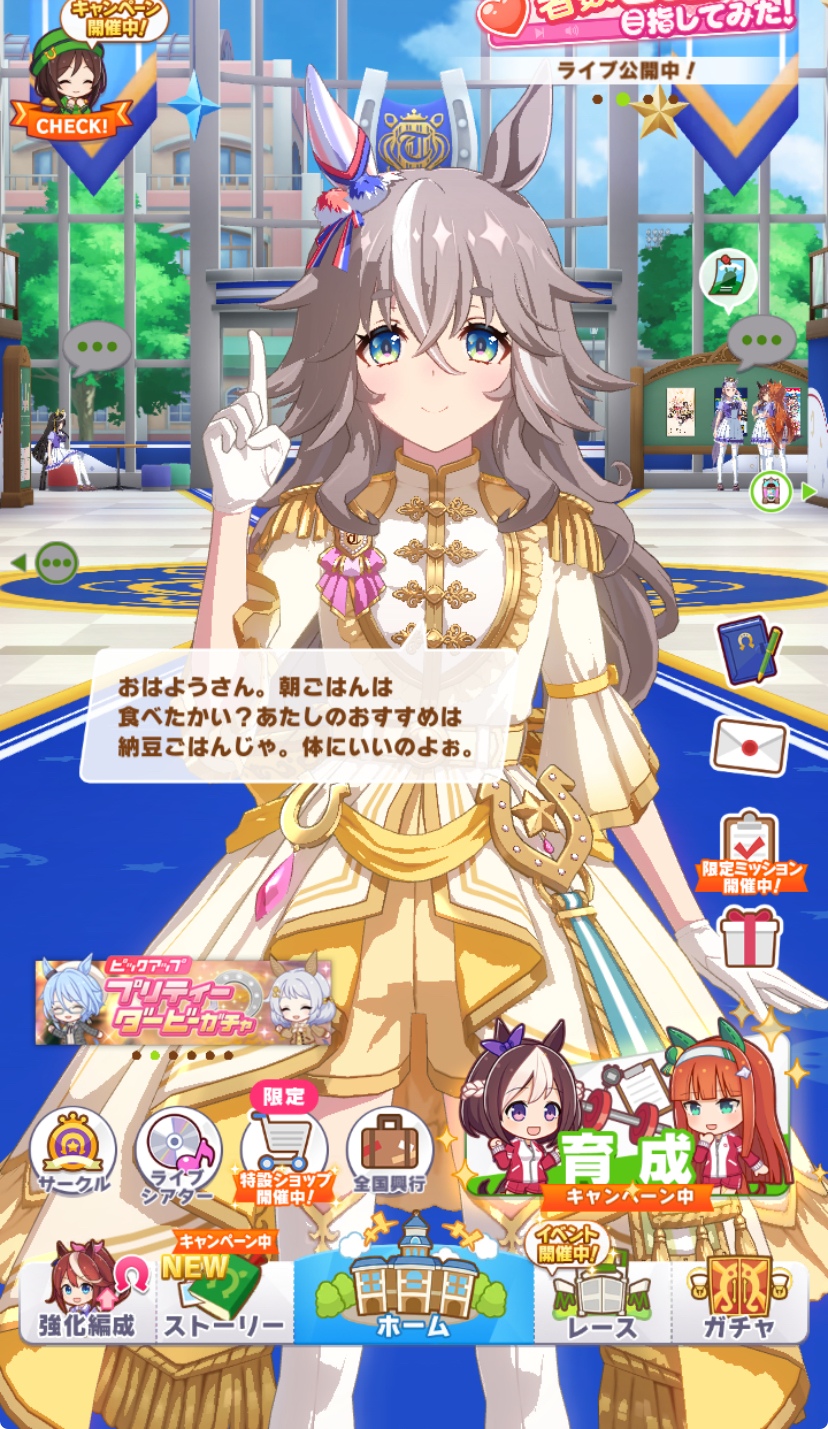Open the Pretty Derby gacha pickup banner
The width and height of the screenshot is (828, 1429).
pyautogui.click(x=184, y=1001)
